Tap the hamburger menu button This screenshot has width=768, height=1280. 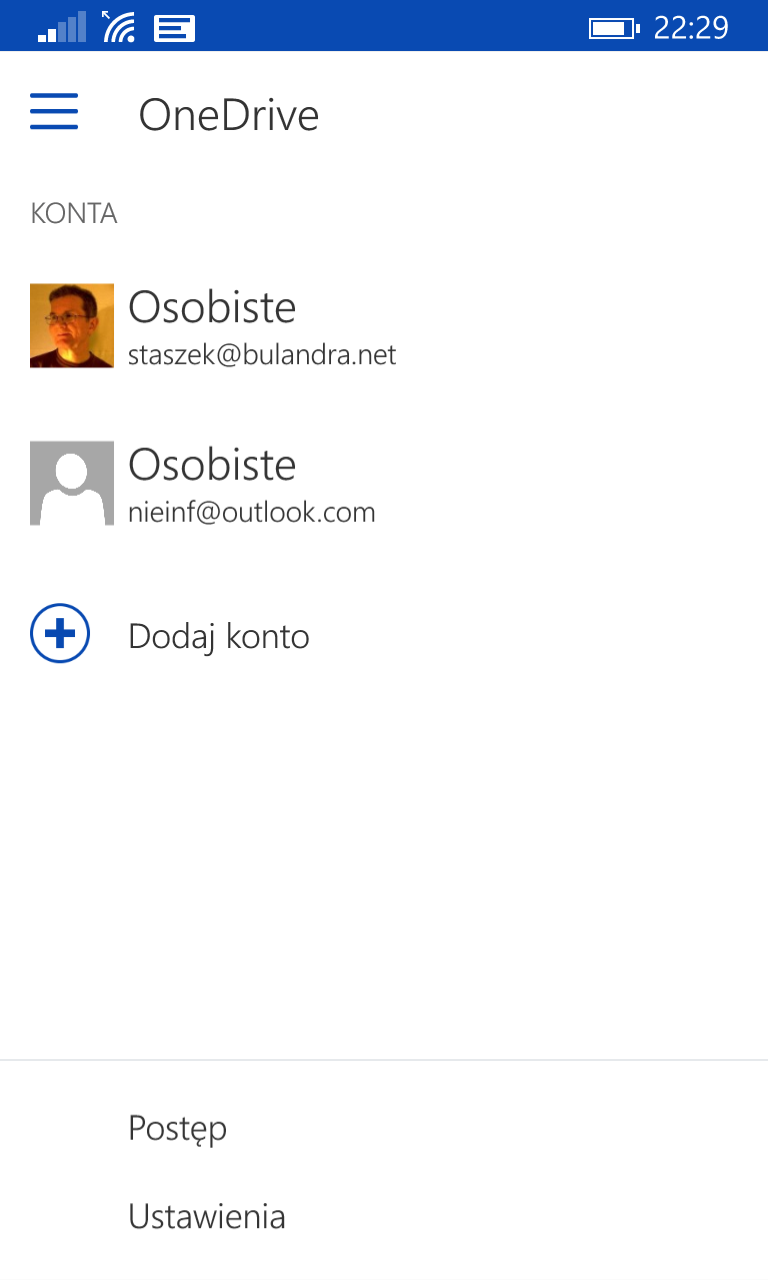[x=54, y=112]
